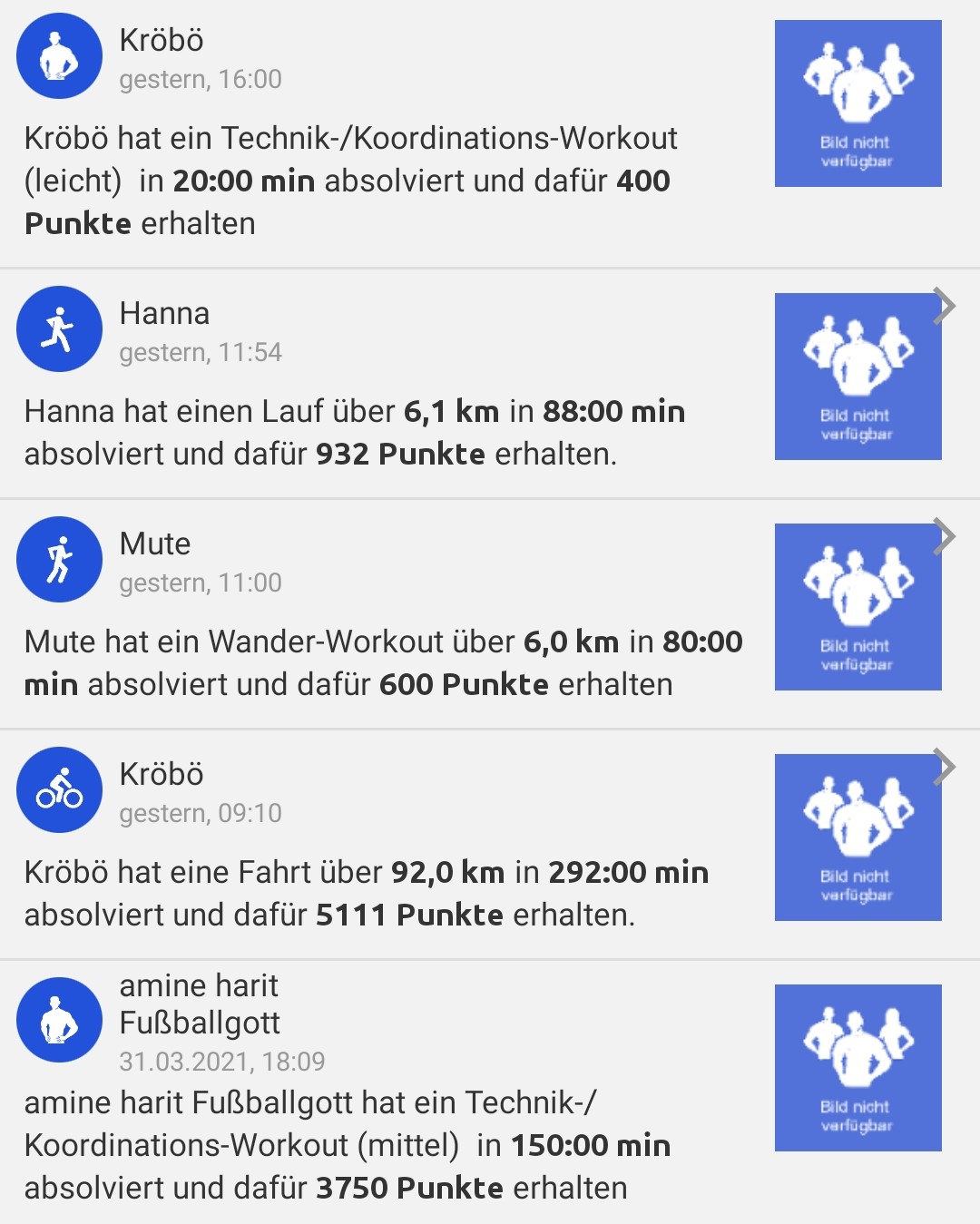Expand Mute's Wander-Workout via the arrow
Image resolution: width=980 pixels, height=1224 pixels.
[946, 537]
